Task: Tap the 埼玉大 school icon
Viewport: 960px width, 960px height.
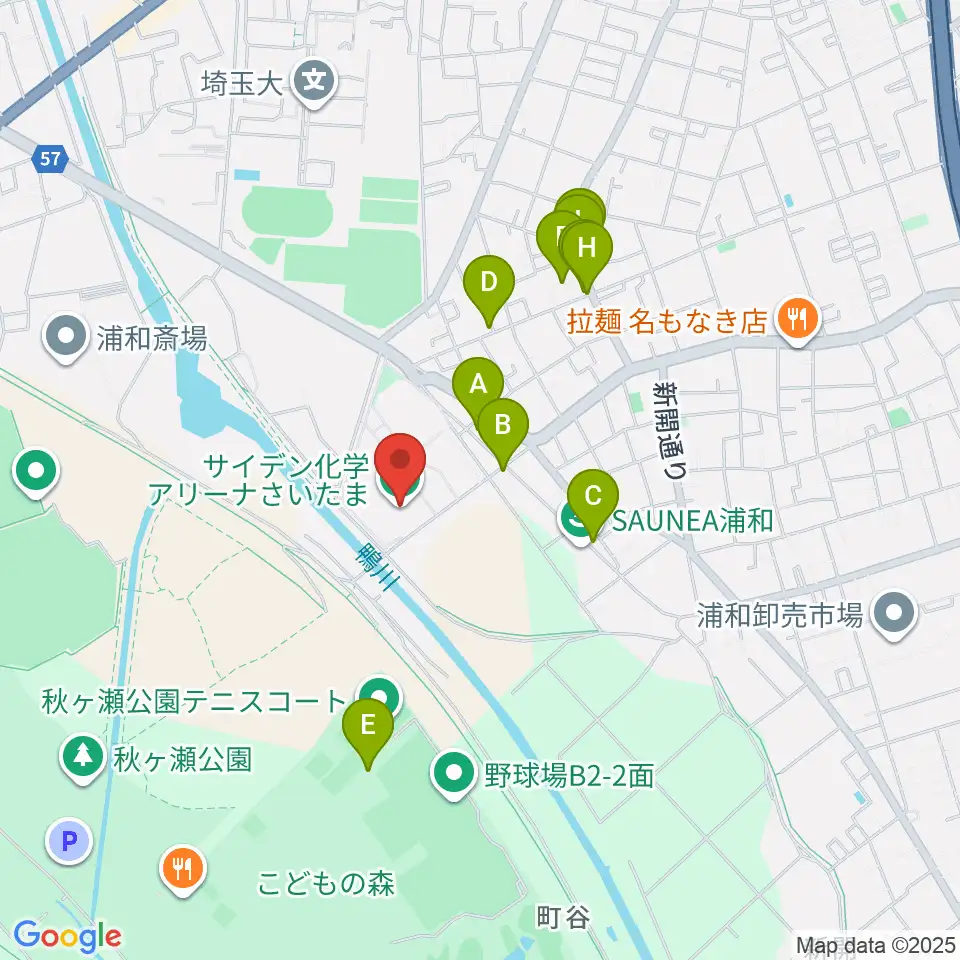Action: [x=314, y=81]
